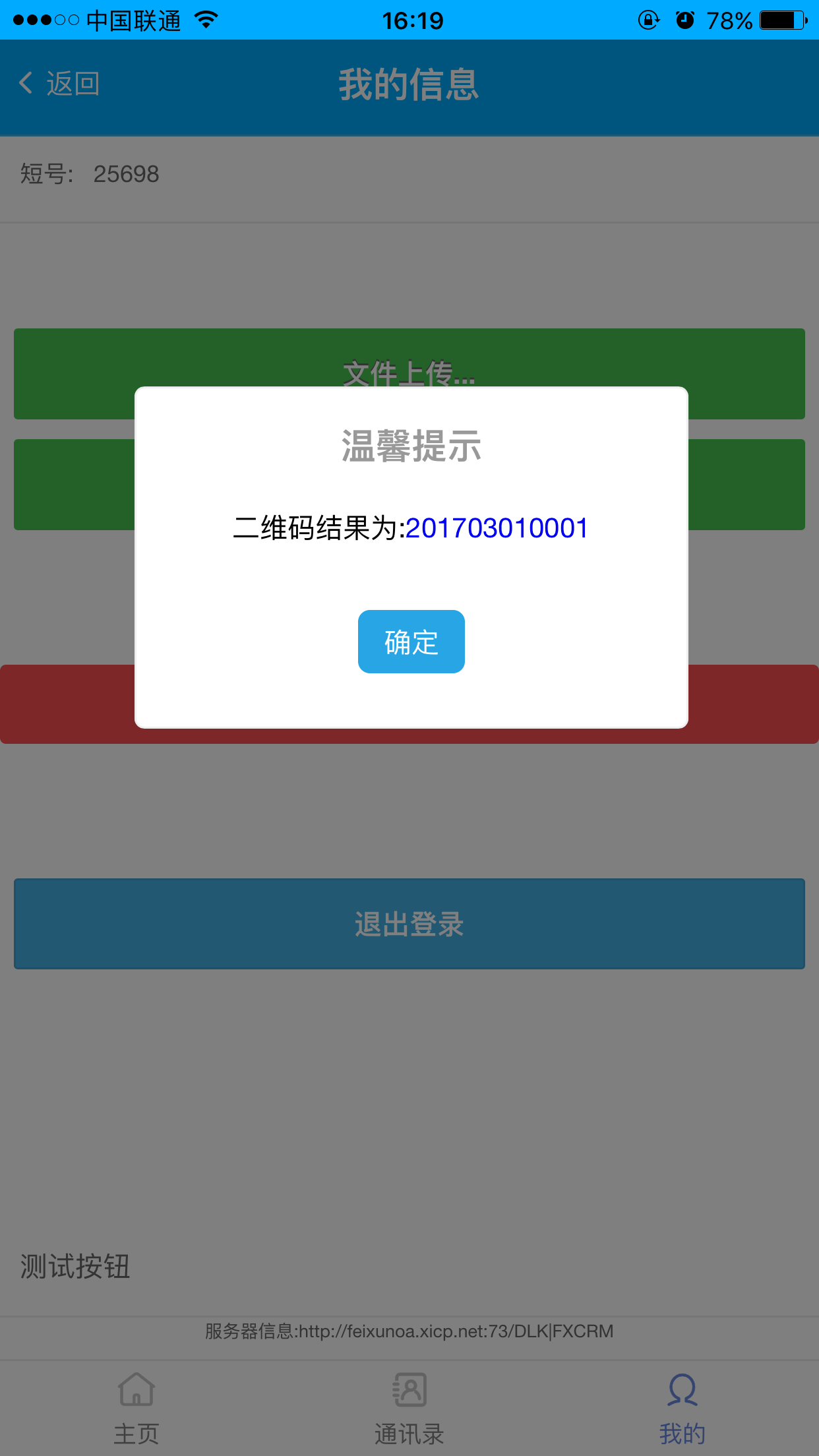
Task: Log out with 退出登录 button
Action: point(409,923)
